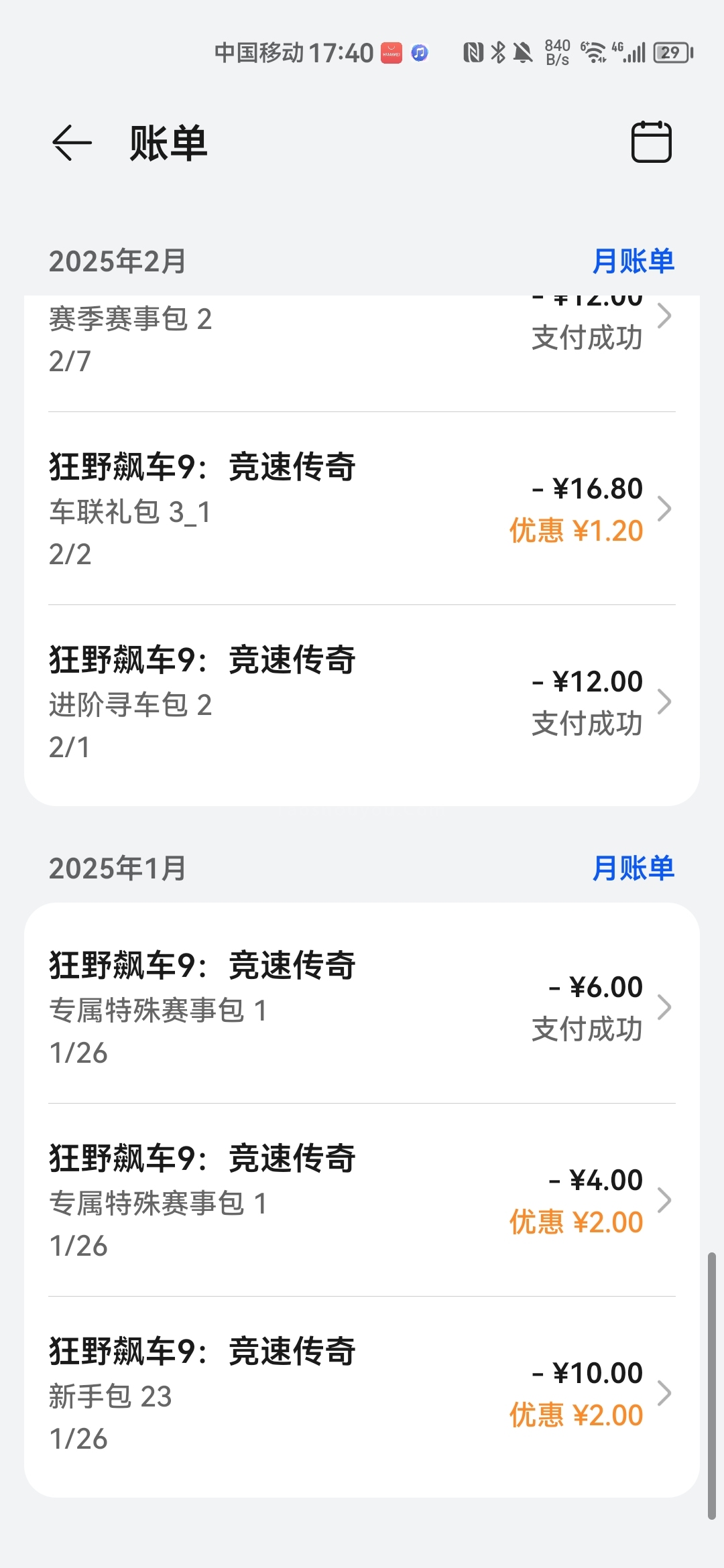Open the 专属特殊赛事包 1 bill for ¥4.00
The image size is (724, 1568).
[362, 1200]
